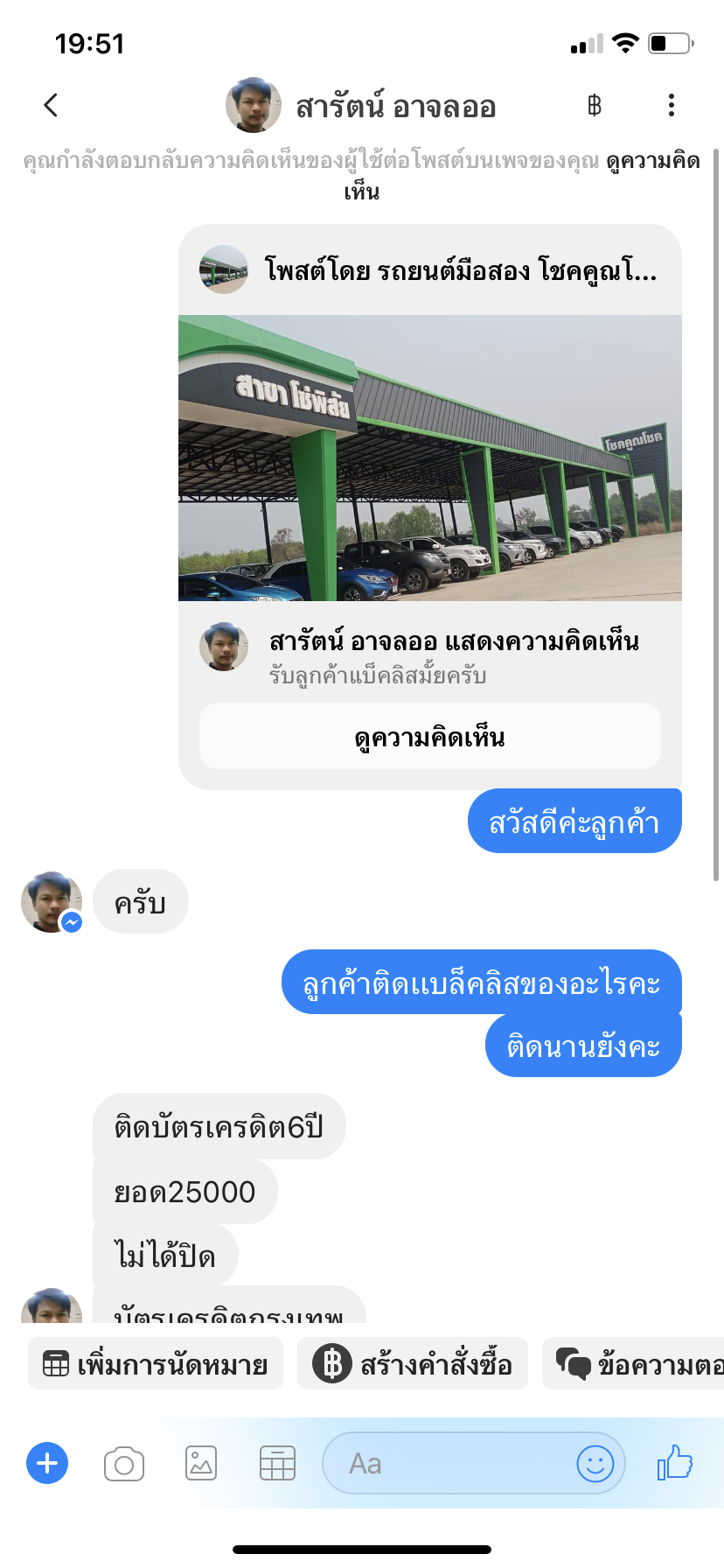
Task: Open the blue plus for more actions
Action: (47, 1463)
